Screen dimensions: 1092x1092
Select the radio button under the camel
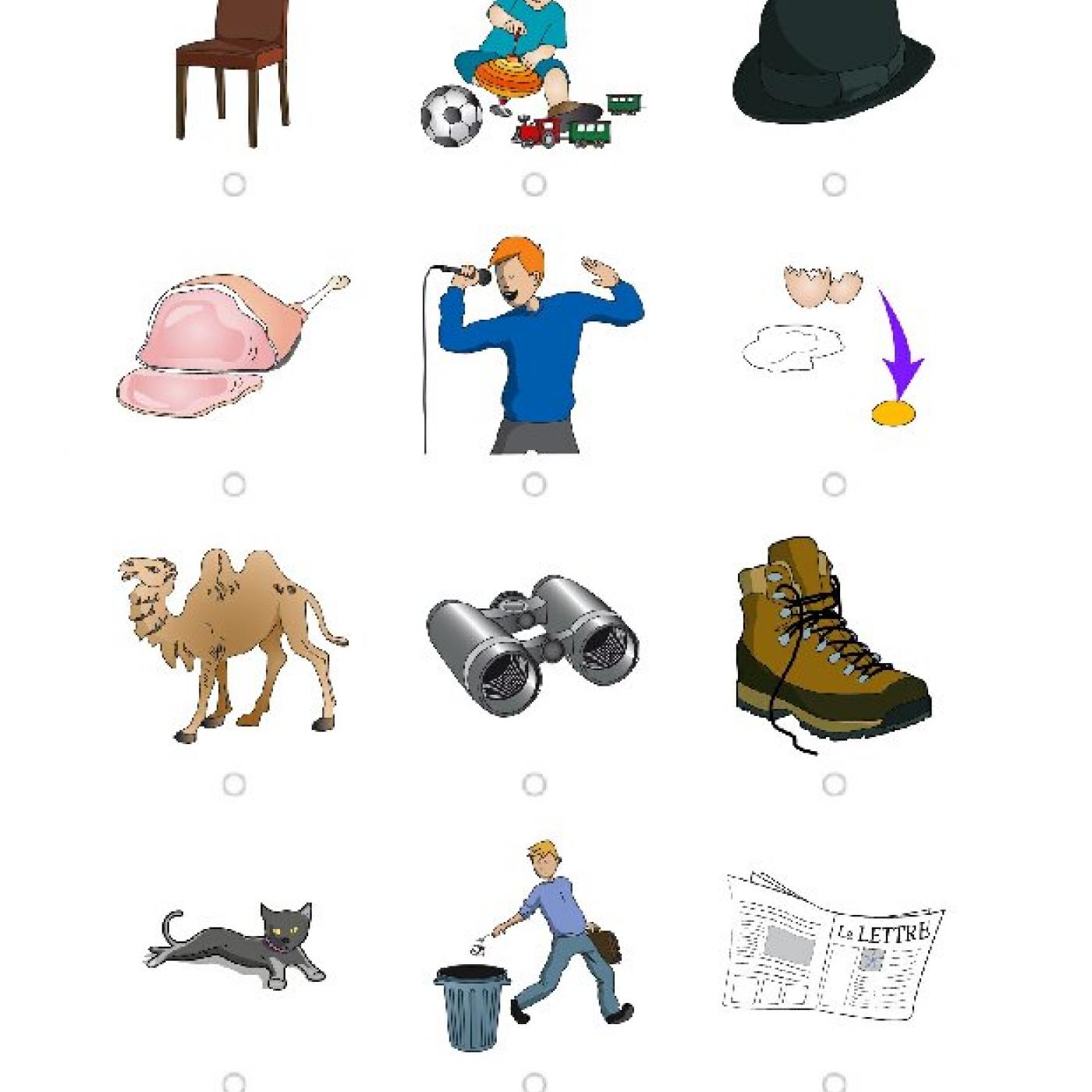click(x=234, y=784)
